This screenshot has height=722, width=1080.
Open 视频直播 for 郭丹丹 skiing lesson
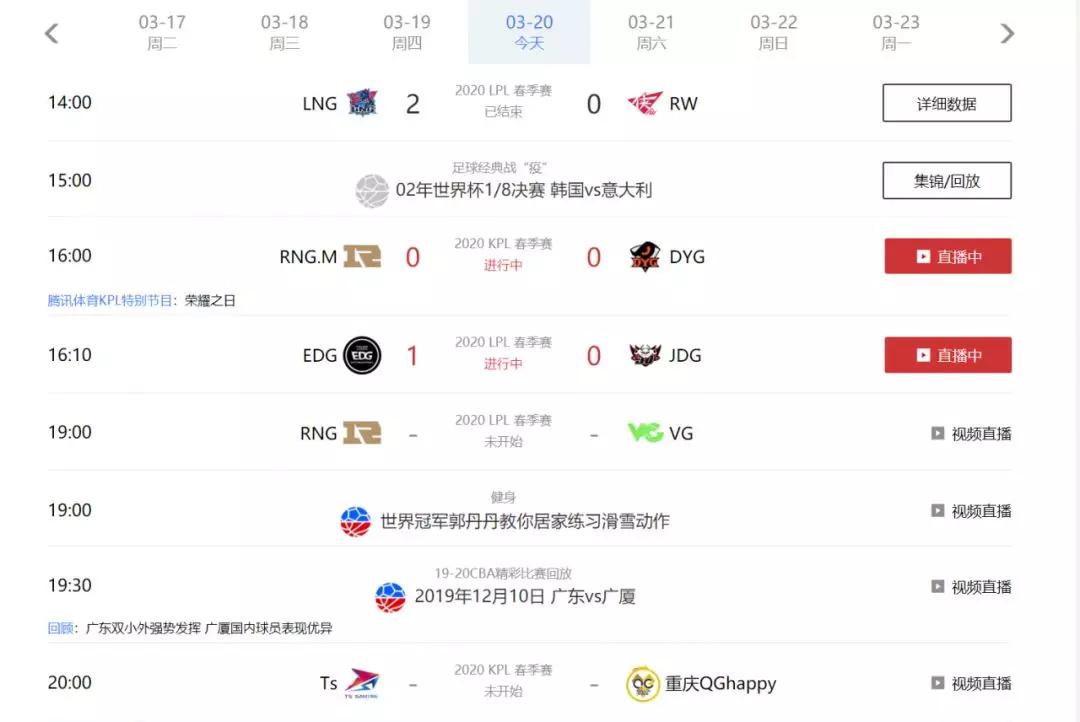[971, 511]
